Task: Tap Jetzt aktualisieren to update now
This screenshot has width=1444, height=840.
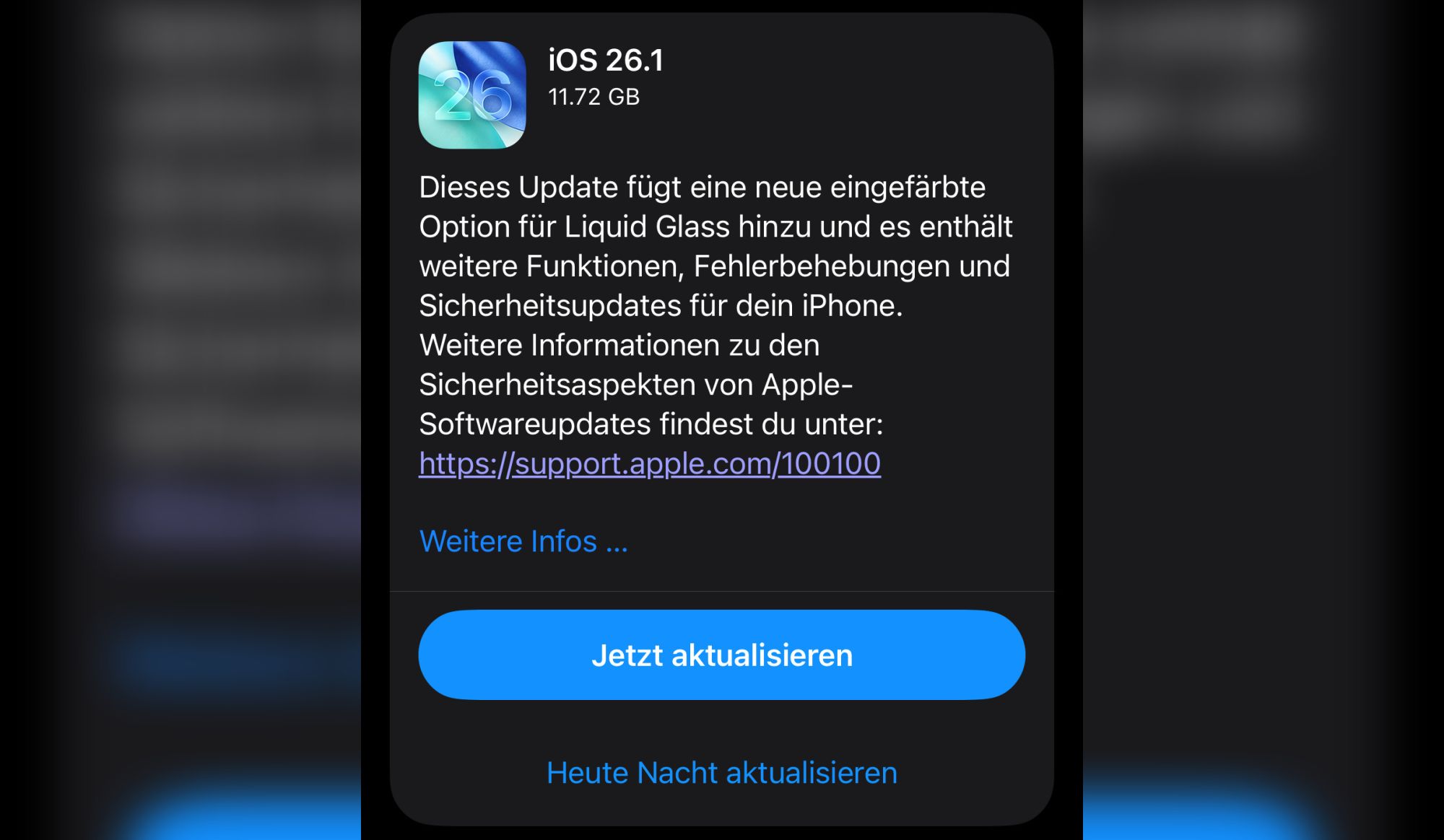Action: (721, 655)
